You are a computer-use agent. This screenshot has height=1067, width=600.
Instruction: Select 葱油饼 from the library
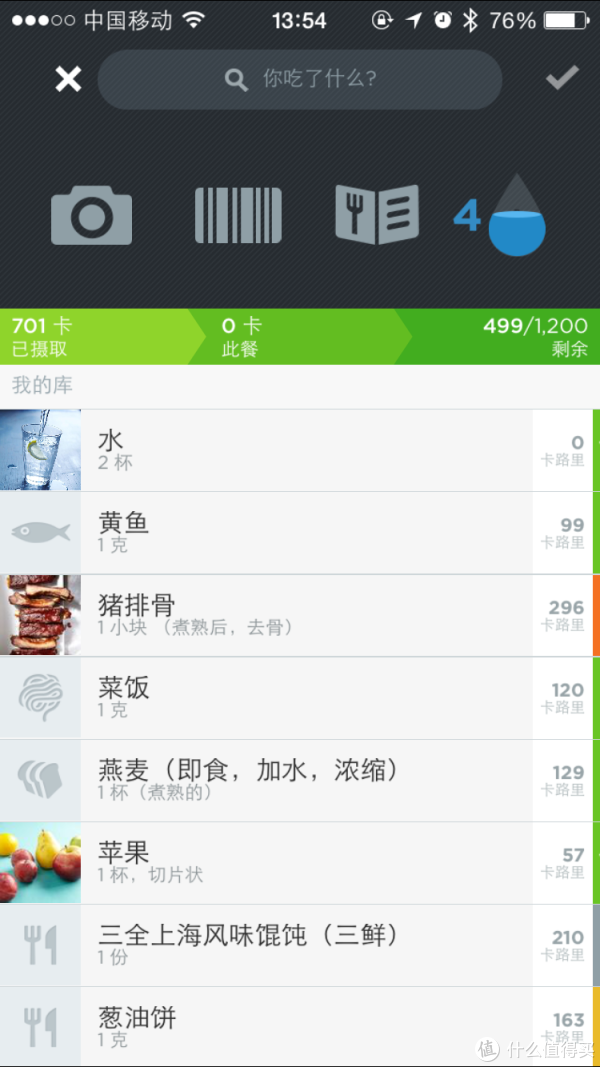tap(300, 1027)
